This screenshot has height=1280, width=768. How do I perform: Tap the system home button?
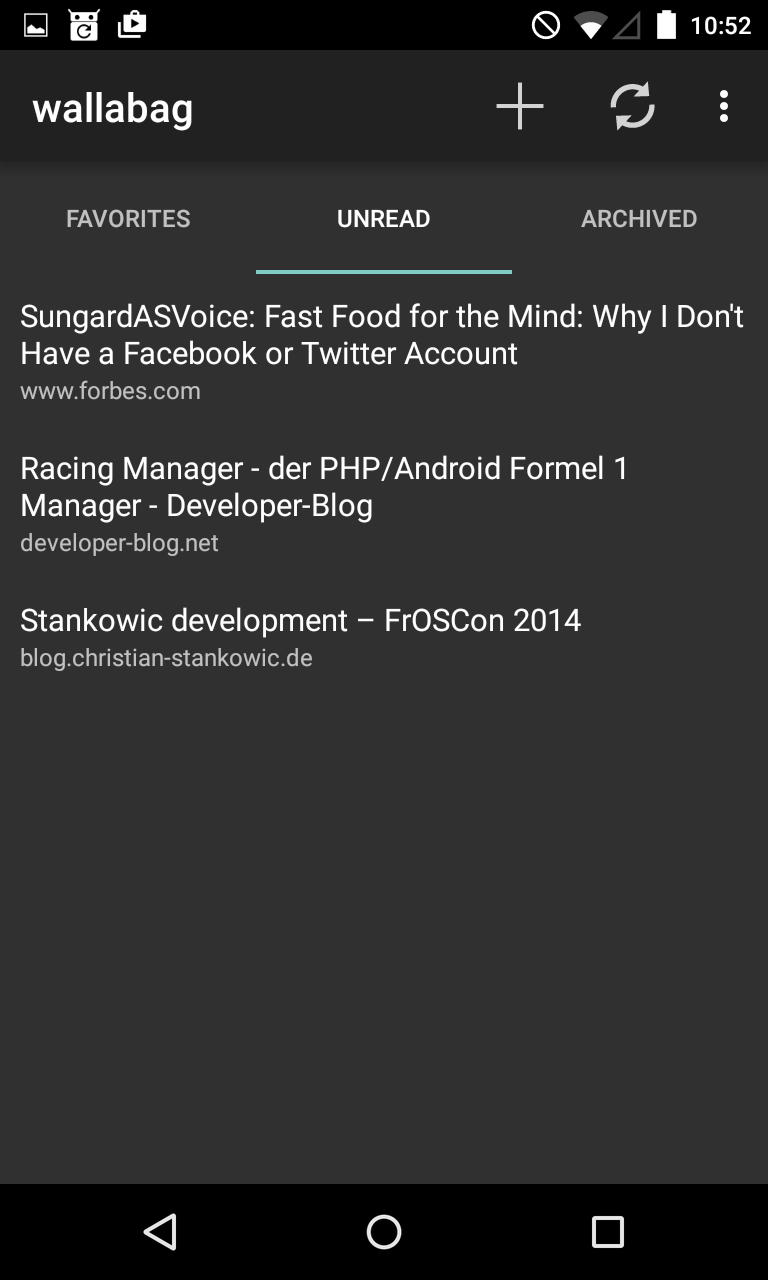coord(384,1232)
